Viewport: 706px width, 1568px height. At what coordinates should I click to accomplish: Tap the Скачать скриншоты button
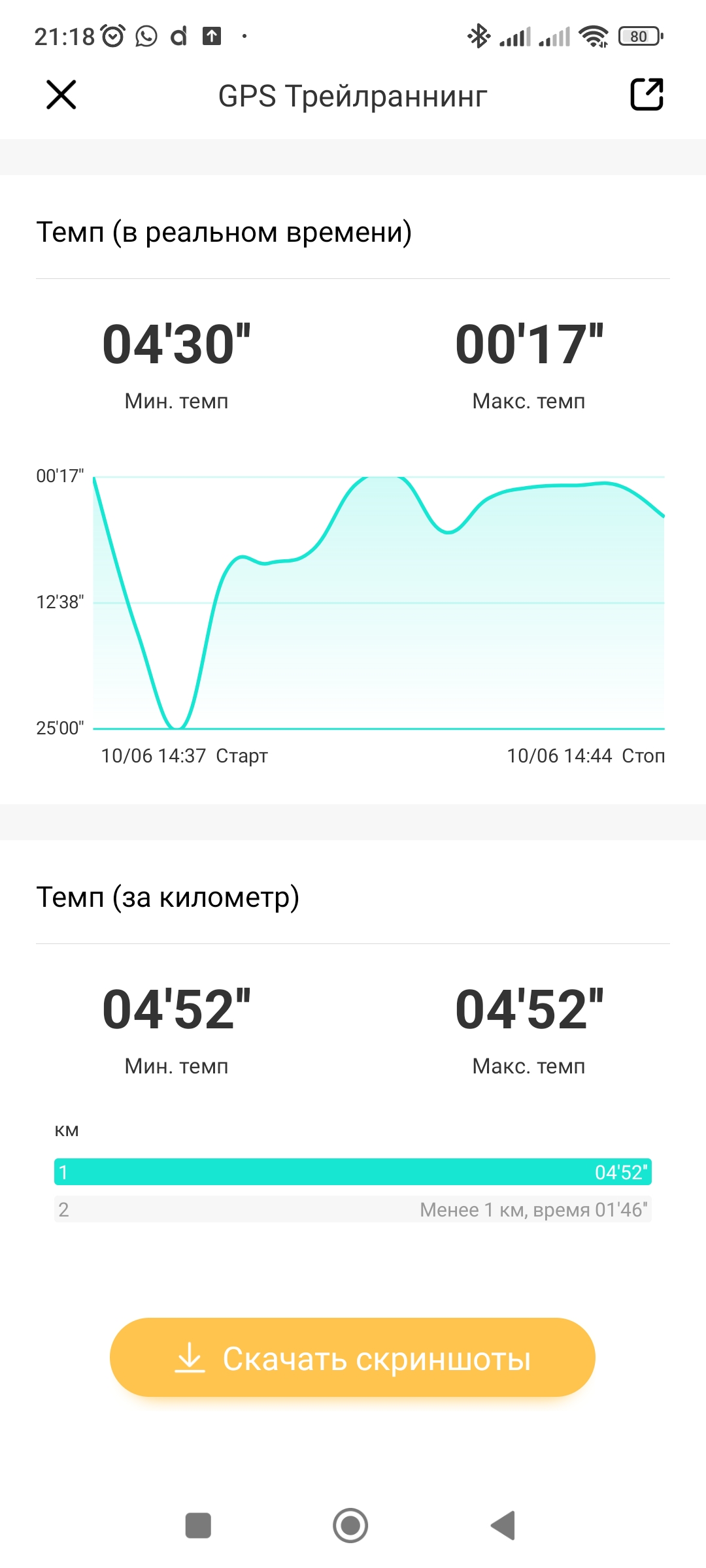[352, 1358]
